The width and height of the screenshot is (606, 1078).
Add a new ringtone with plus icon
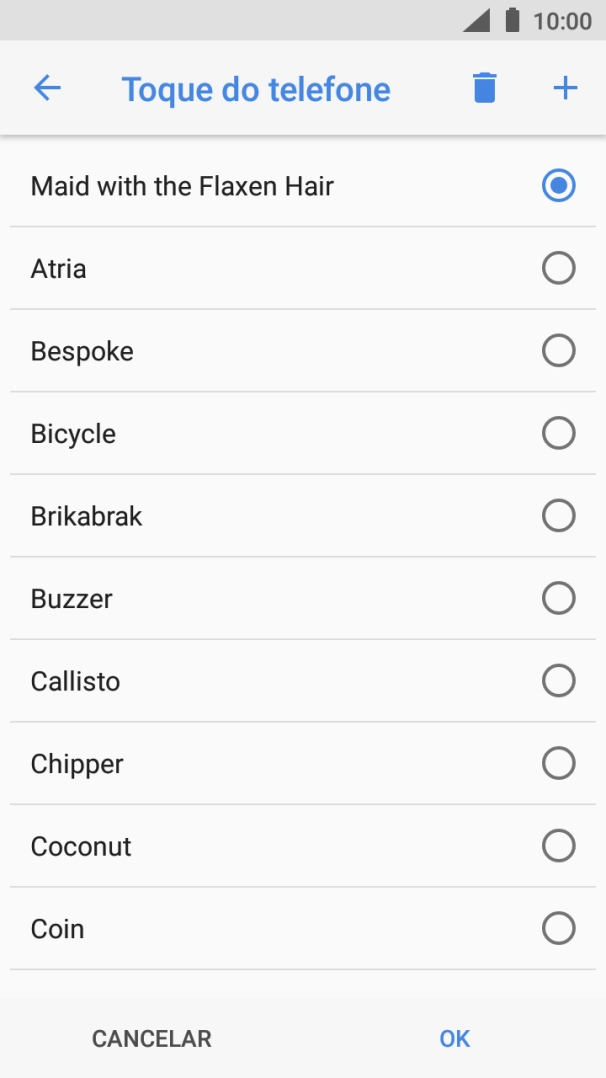565,89
